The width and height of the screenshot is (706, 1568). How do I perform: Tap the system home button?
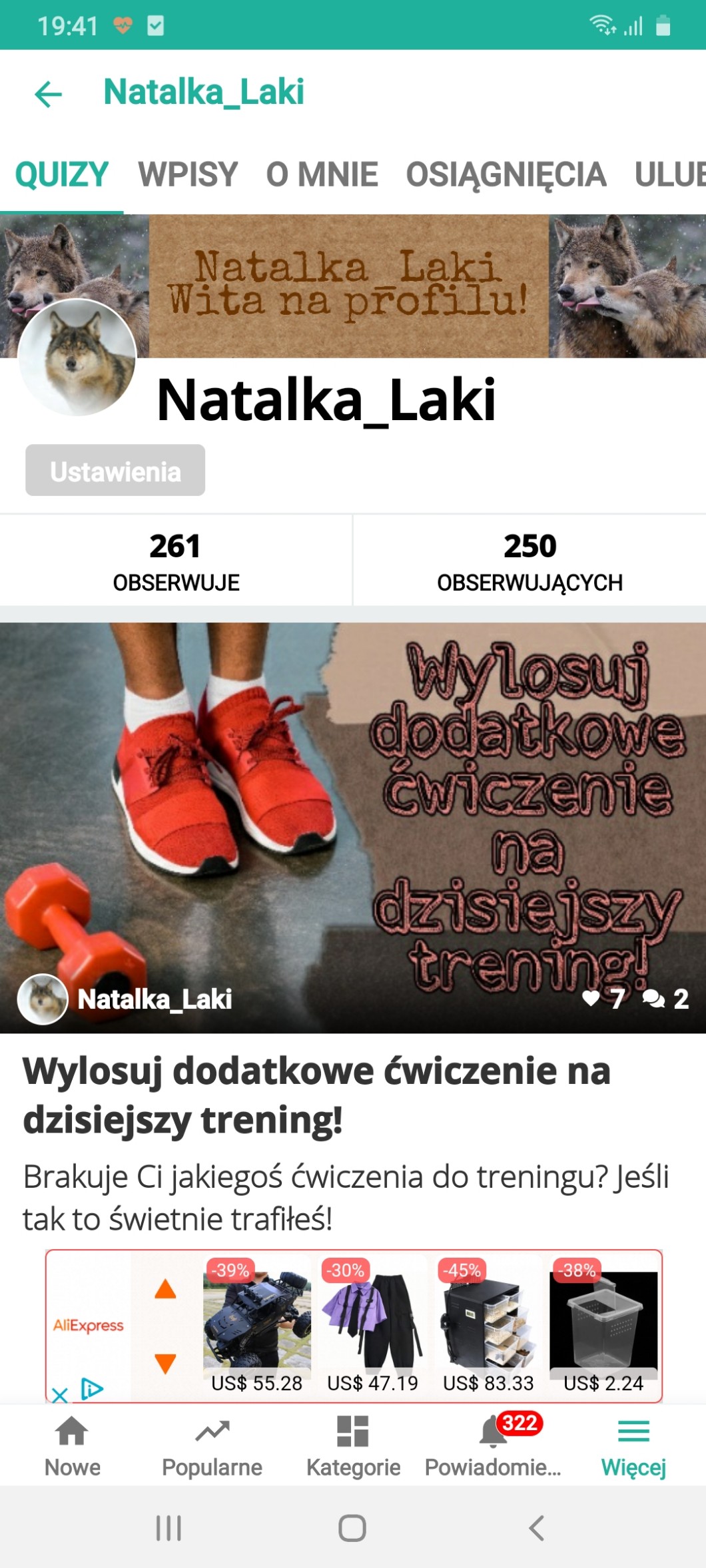tap(352, 1528)
